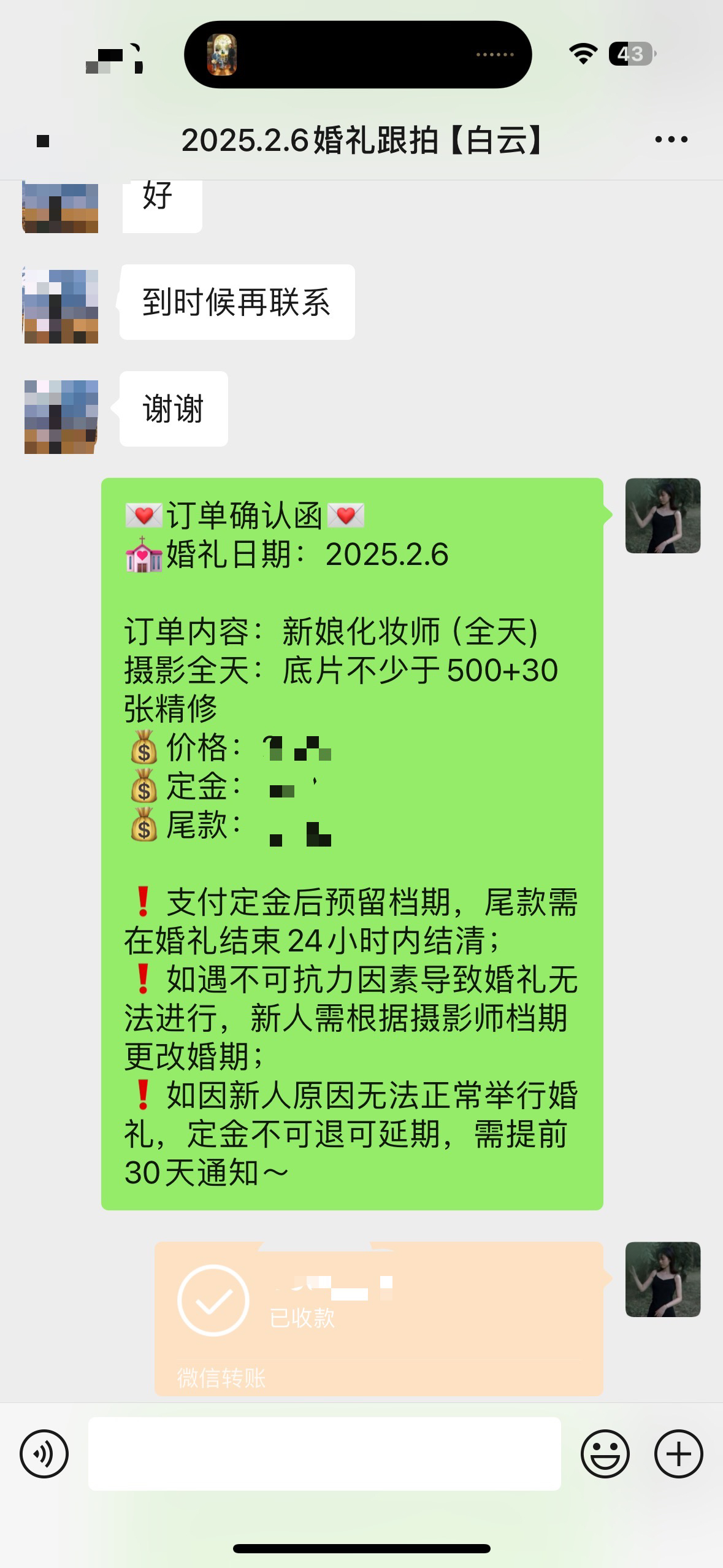This screenshot has height=1568, width=723.
Task: Tap the avatar next to 到时候再联系
Action: pyautogui.click(x=61, y=306)
